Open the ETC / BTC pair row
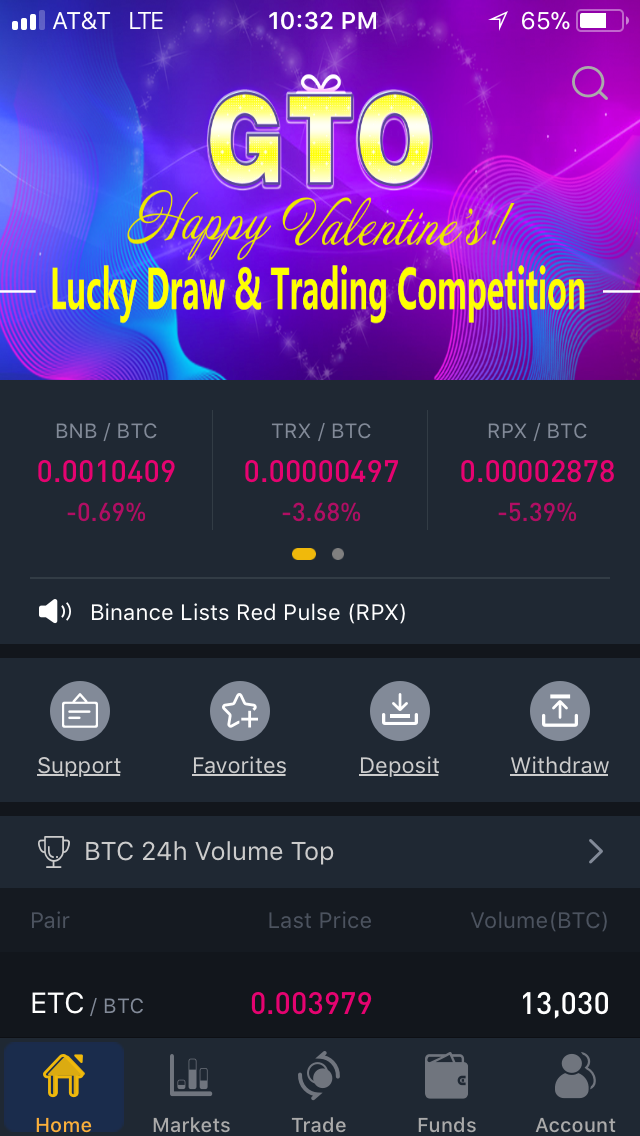 point(320,1004)
